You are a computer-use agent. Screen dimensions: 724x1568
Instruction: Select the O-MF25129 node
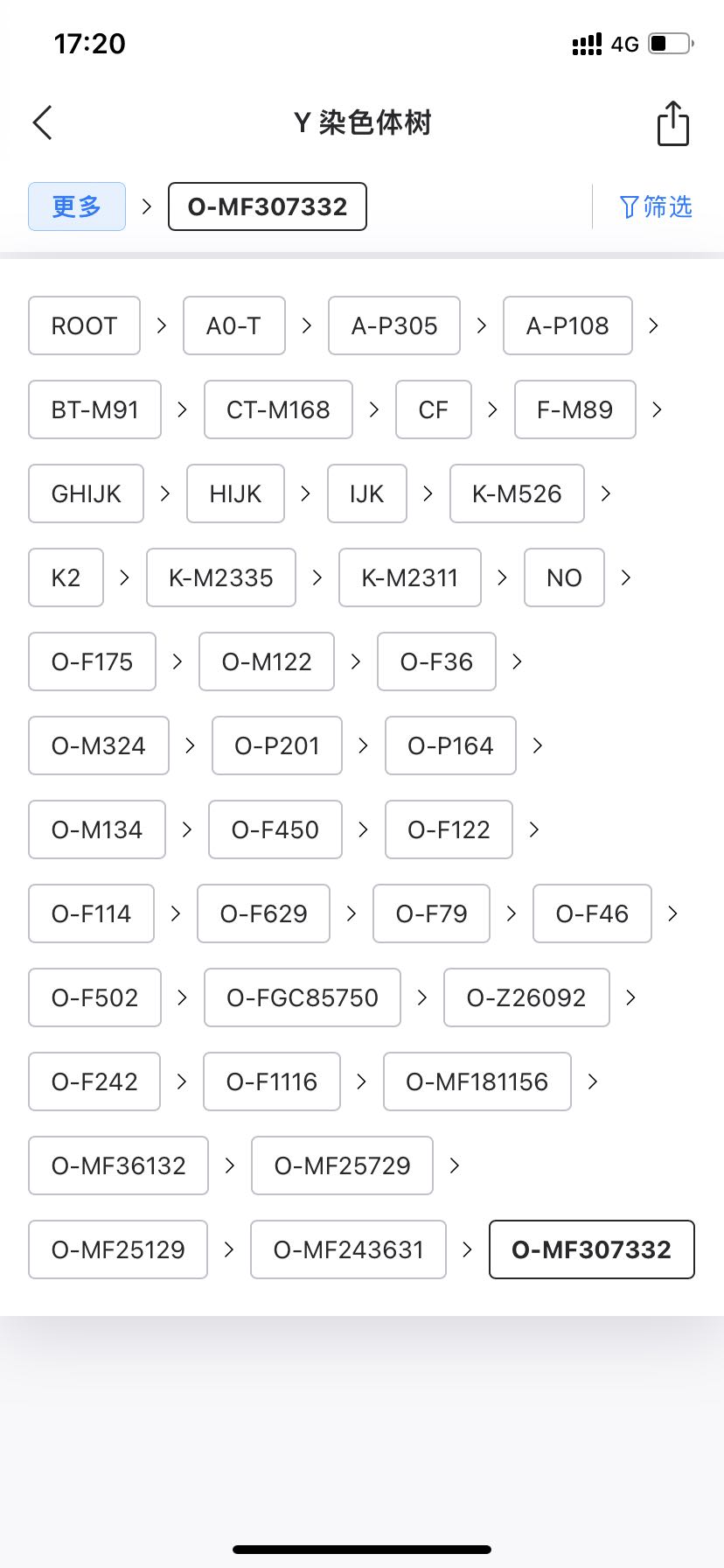click(118, 1249)
